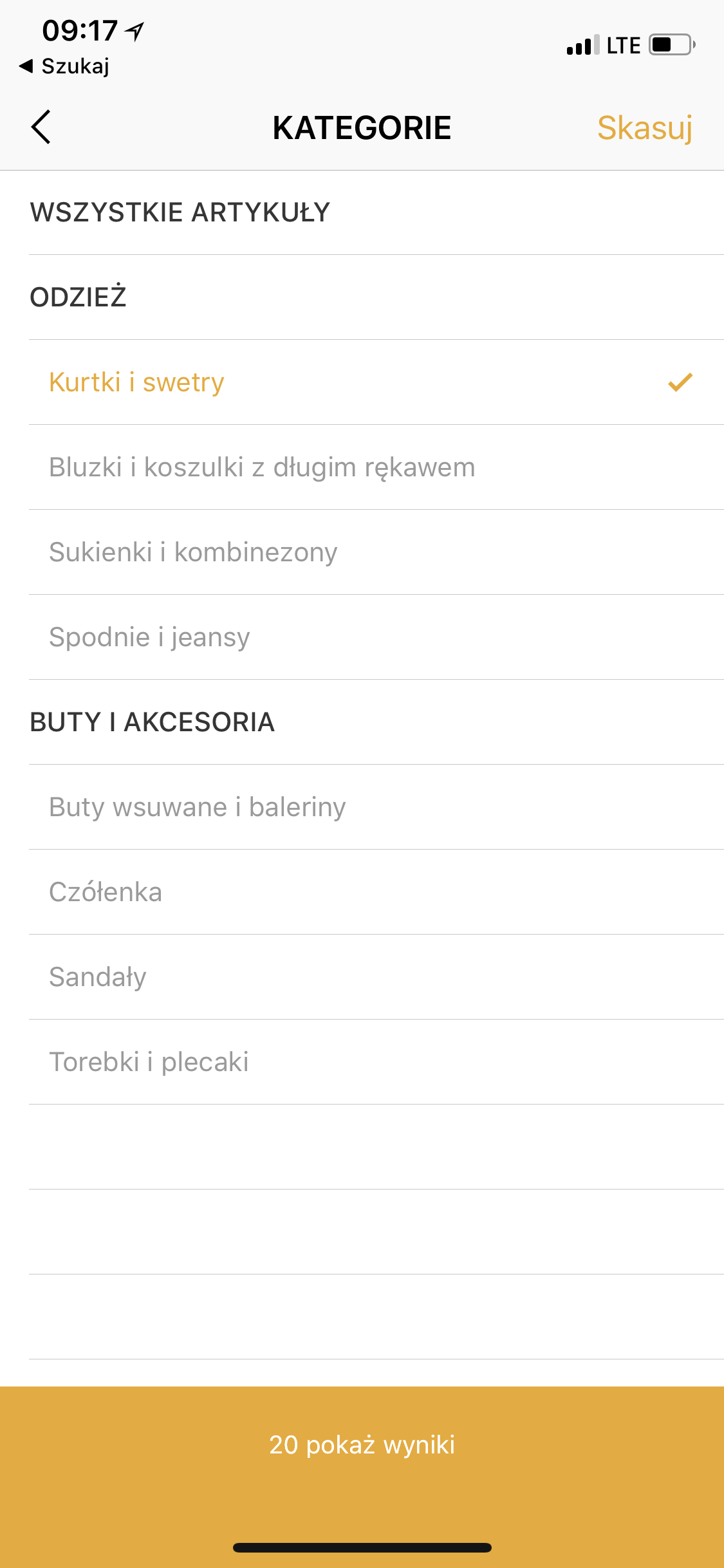Choose Torebki i plecaki
The height and width of the screenshot is (1568, 724).
(149, 1062)
